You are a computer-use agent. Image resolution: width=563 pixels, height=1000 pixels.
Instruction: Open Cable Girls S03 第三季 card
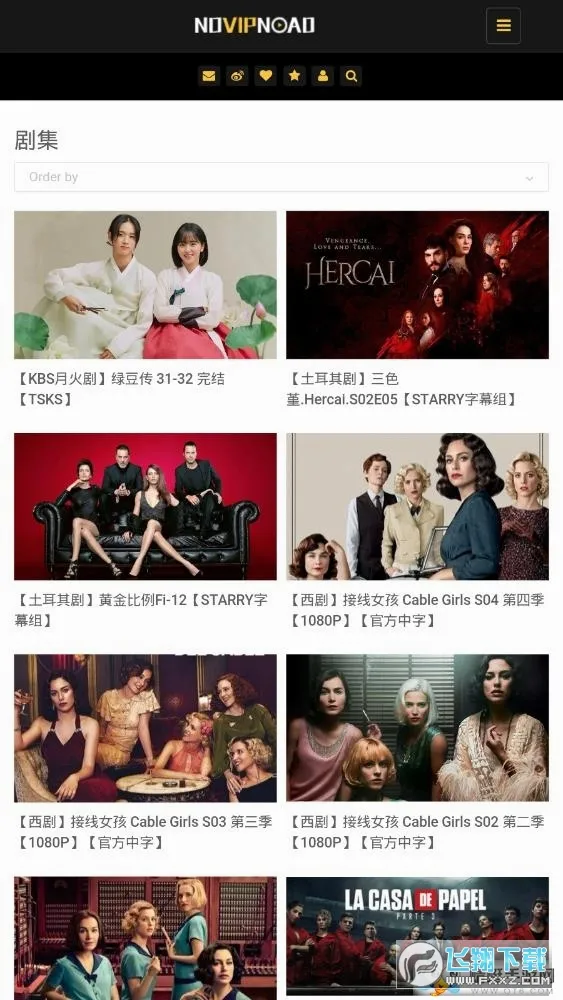tap(145, 753)
